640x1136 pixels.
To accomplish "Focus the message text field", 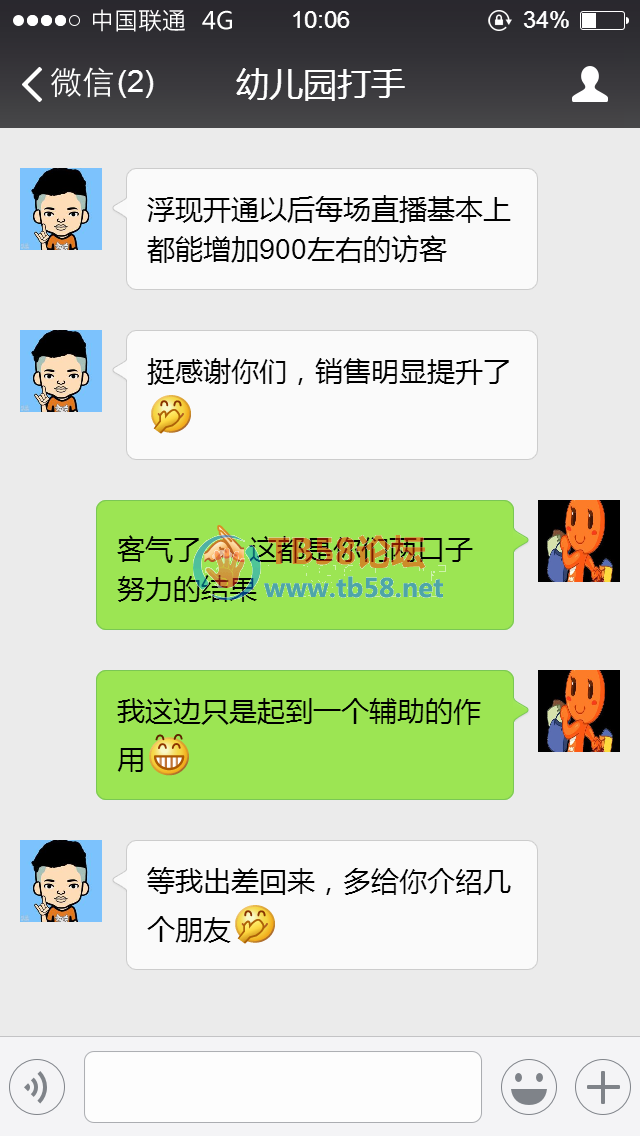I will tap(282, 1086).
